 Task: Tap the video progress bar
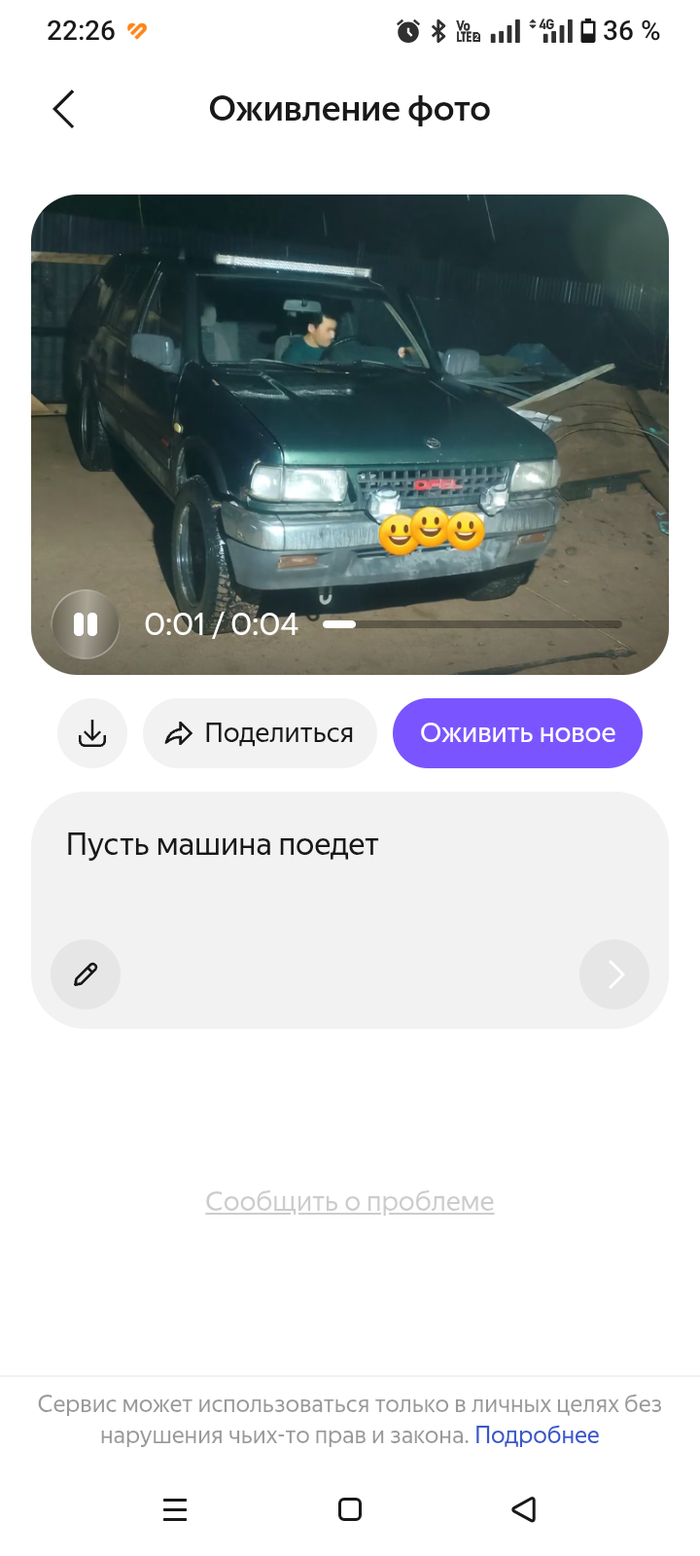point(472,624)
